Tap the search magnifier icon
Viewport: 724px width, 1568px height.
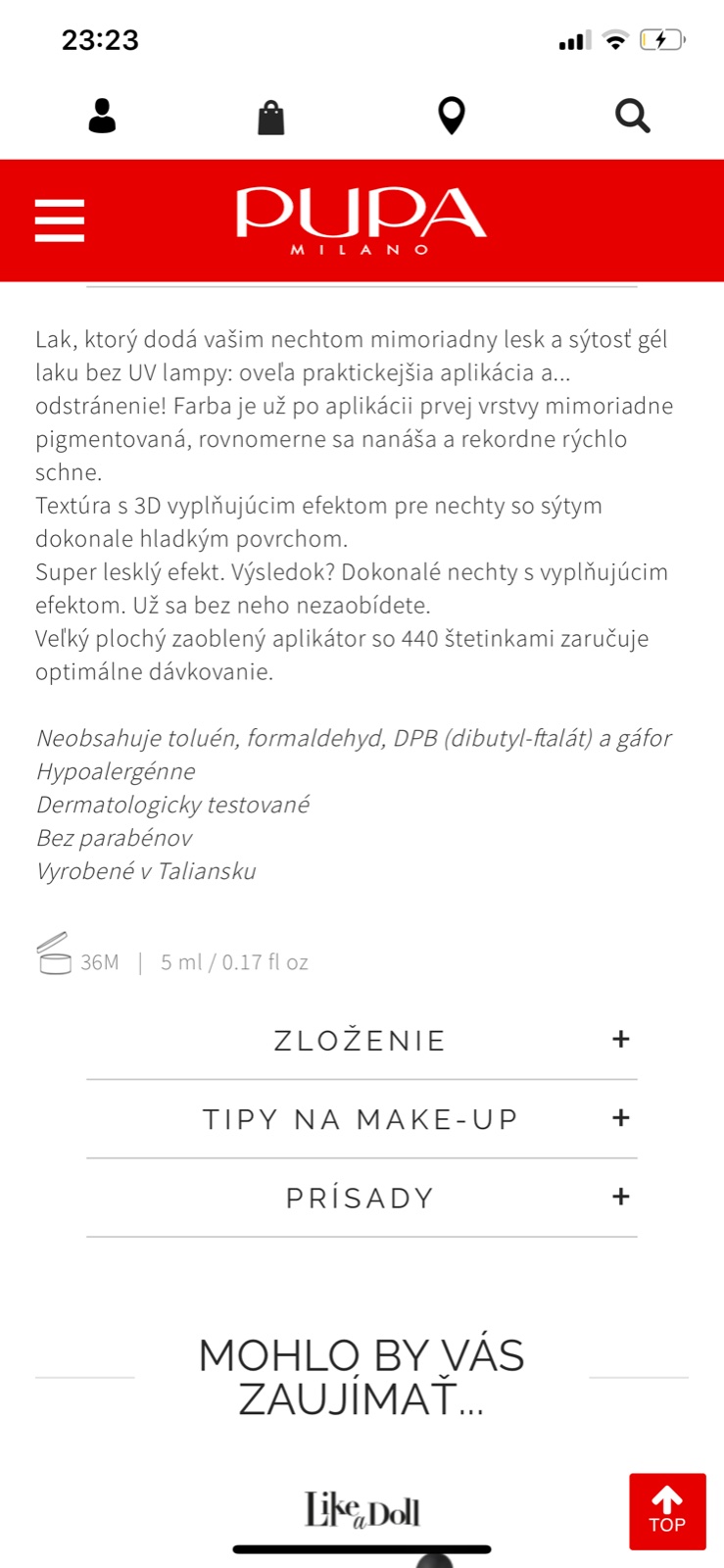click(632, 117)
